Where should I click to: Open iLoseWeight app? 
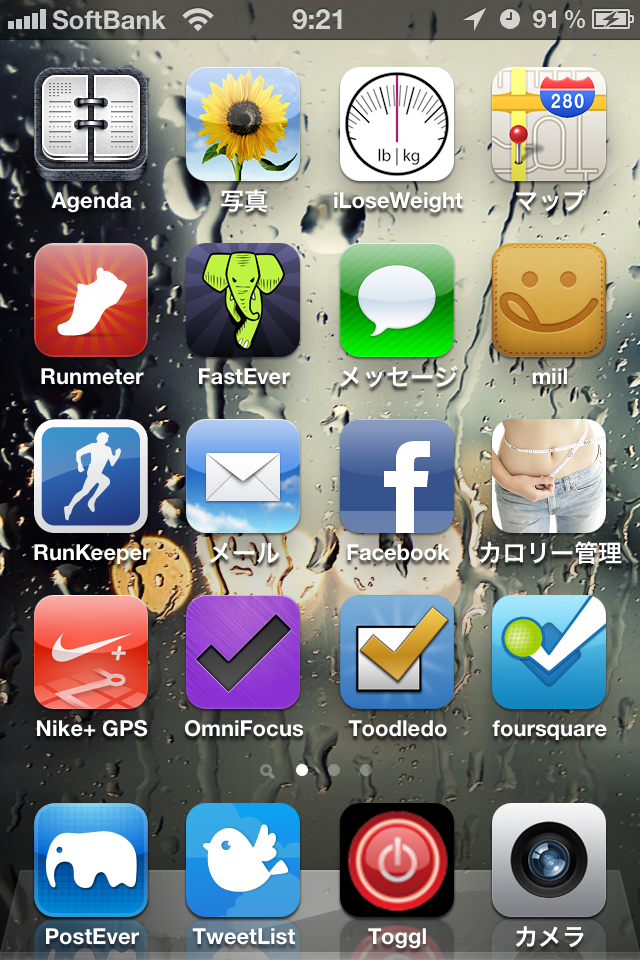pos(397,124)
